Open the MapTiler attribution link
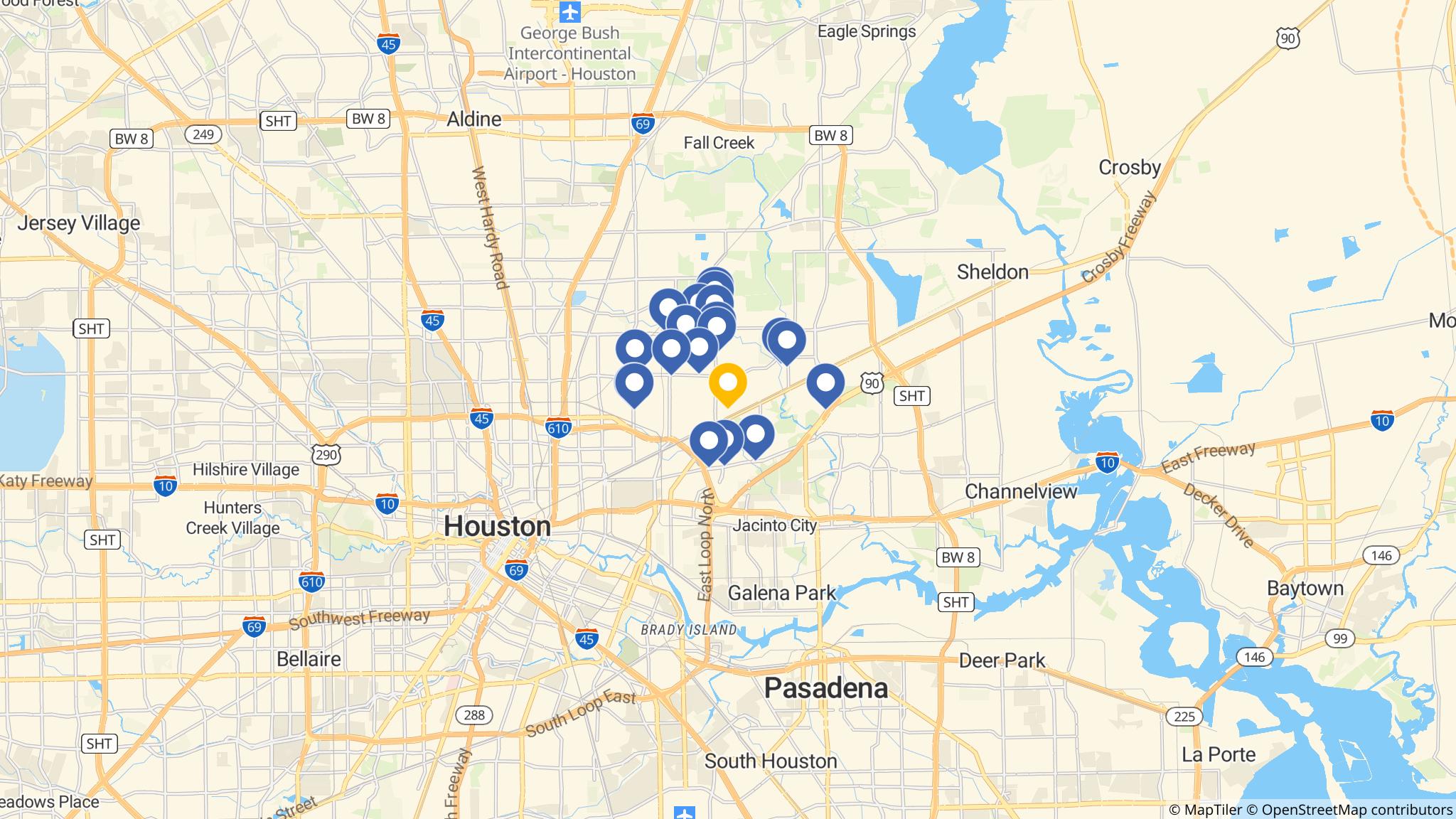The height and width of the screenshot is (819, 1456). [x=1205, y=810]
